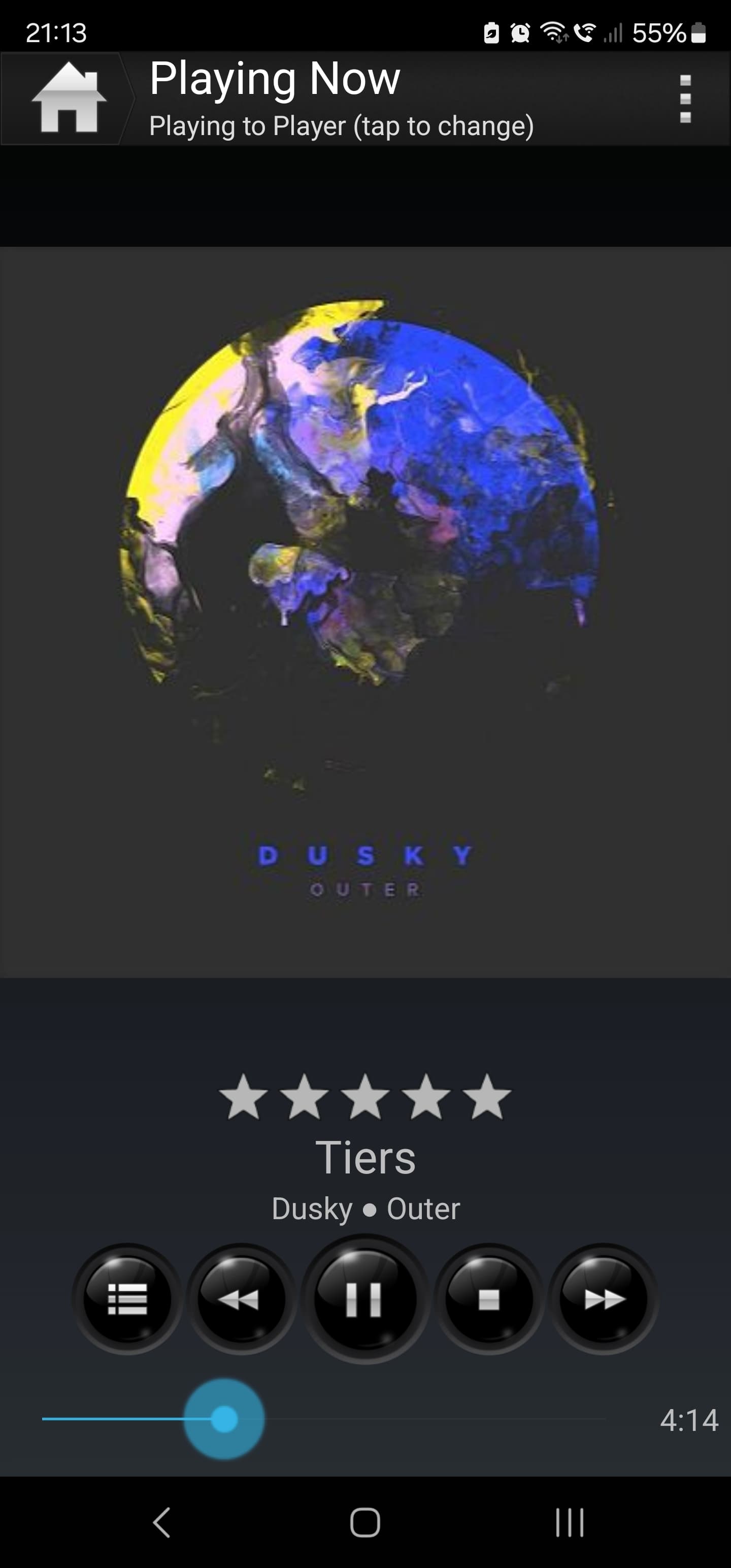
Task: Stop playback
Action: pos(489,1299)
